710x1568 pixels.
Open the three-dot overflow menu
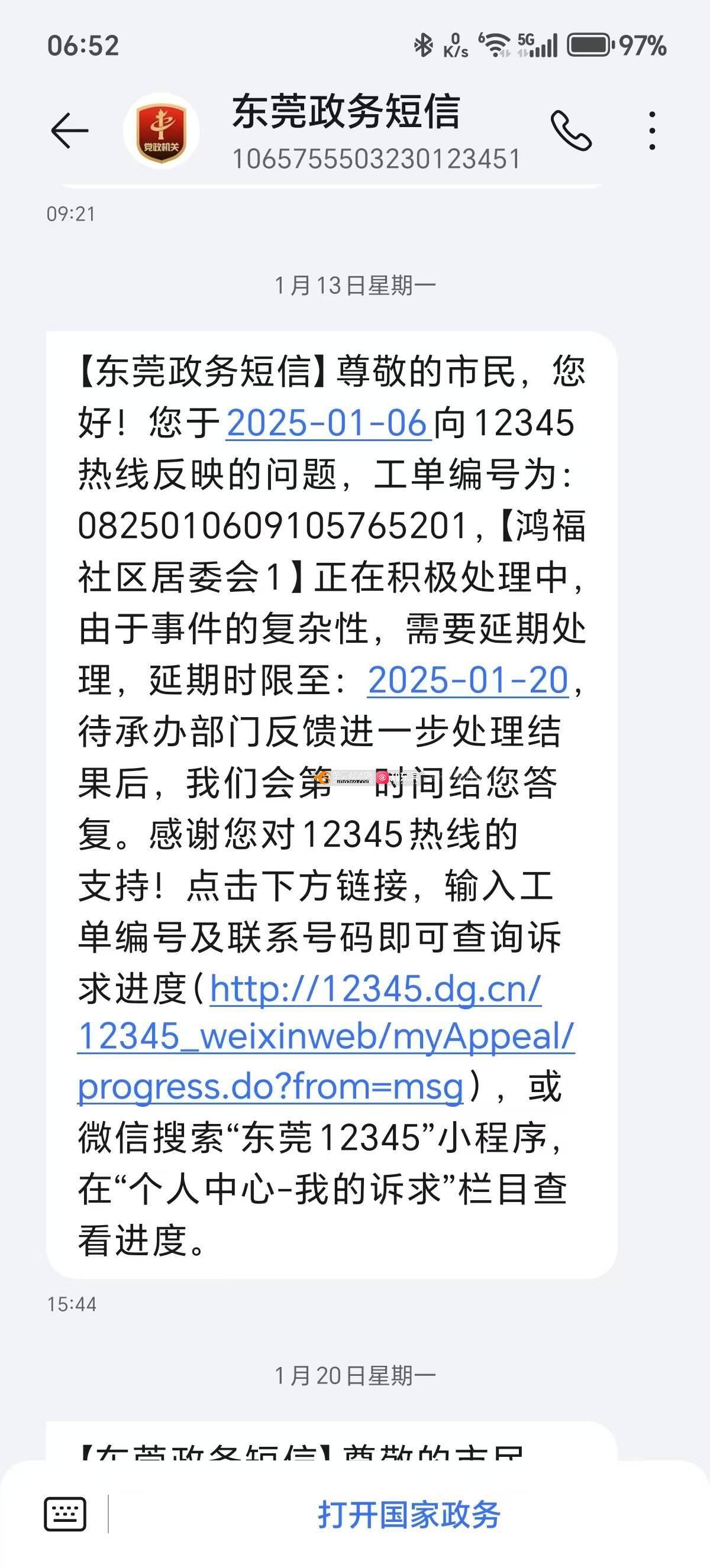click(x=652, y=130)
